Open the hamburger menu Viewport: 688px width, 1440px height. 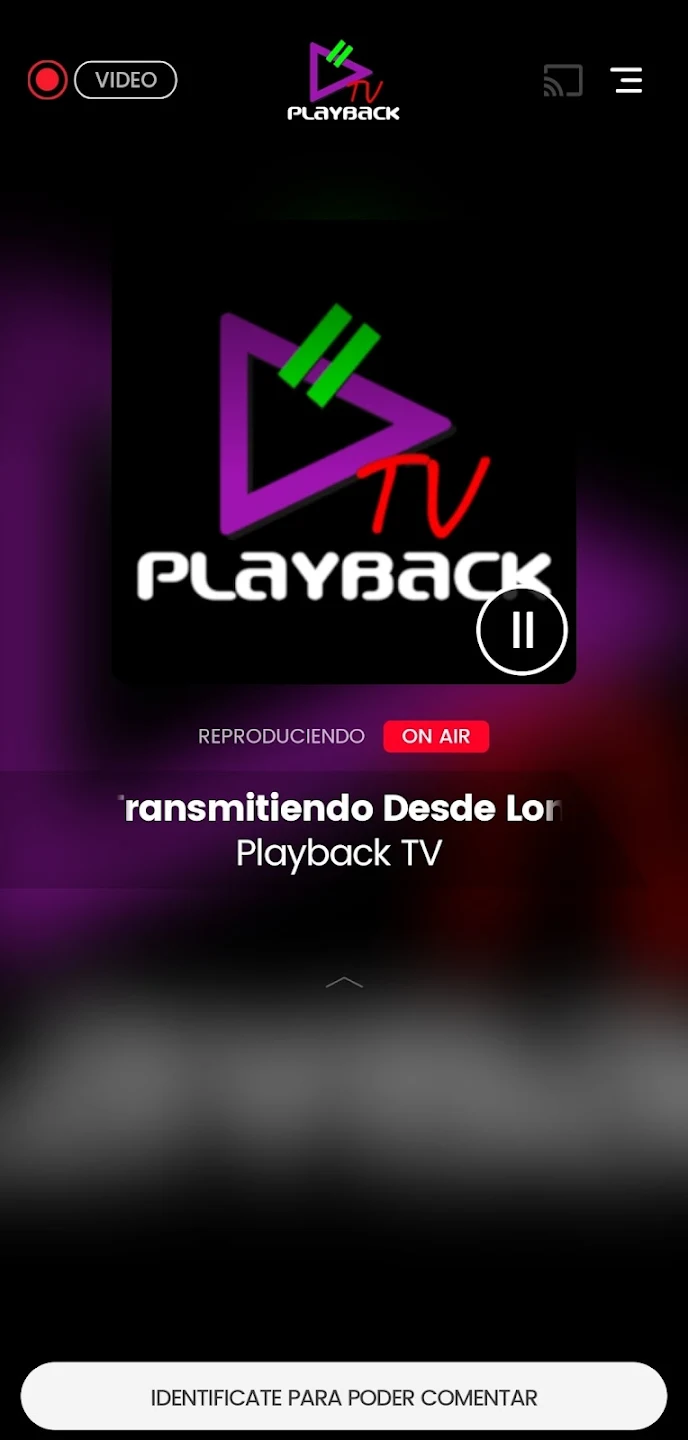pos(627,80)
